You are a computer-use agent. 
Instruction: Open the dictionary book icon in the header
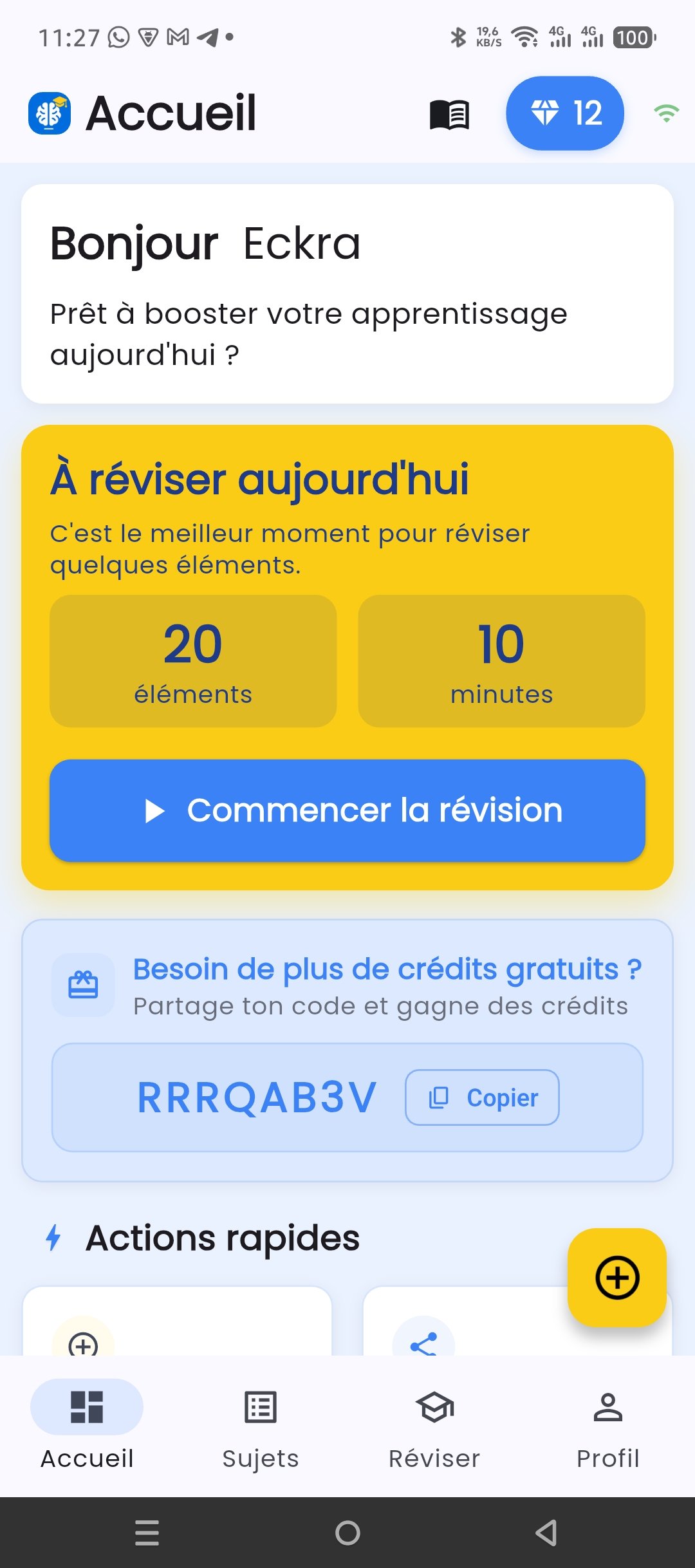click(x=449, y=113)
